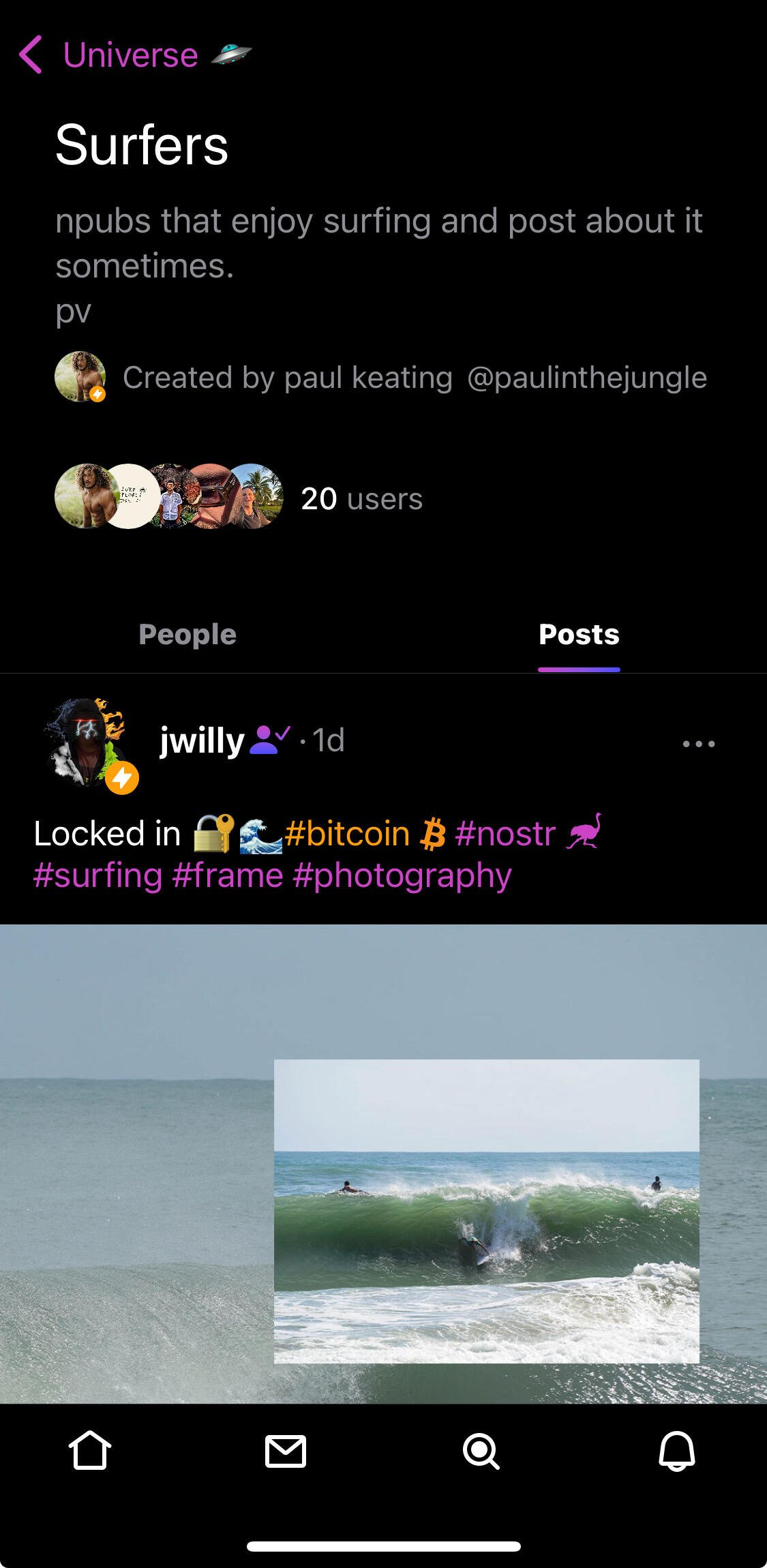View the #photography hashtag
The width and height of the screenshot is (767, 1568).
click(x=402, y=875)
